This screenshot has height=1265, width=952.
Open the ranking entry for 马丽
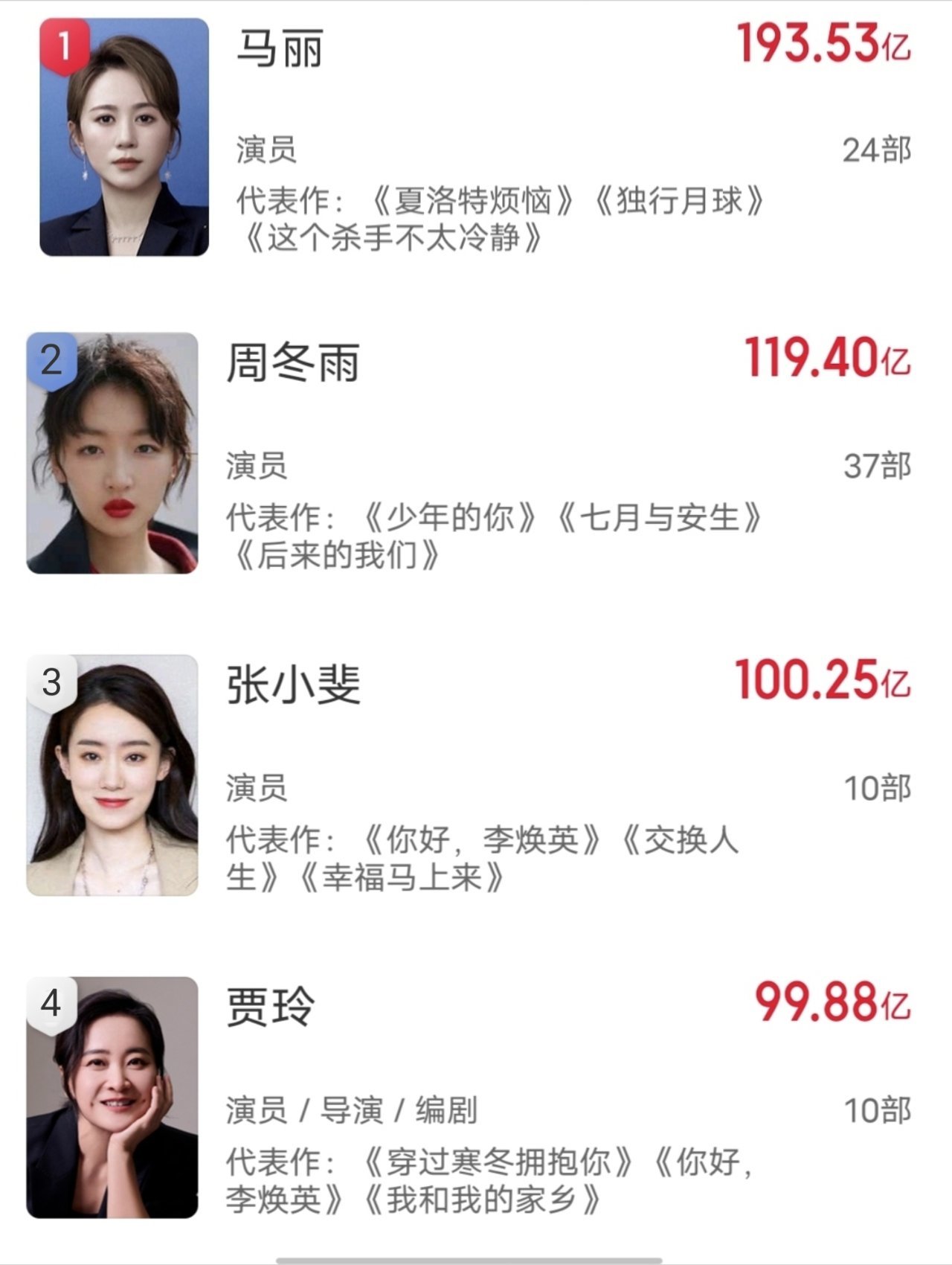pyautogui.click(x=280, y=50)
